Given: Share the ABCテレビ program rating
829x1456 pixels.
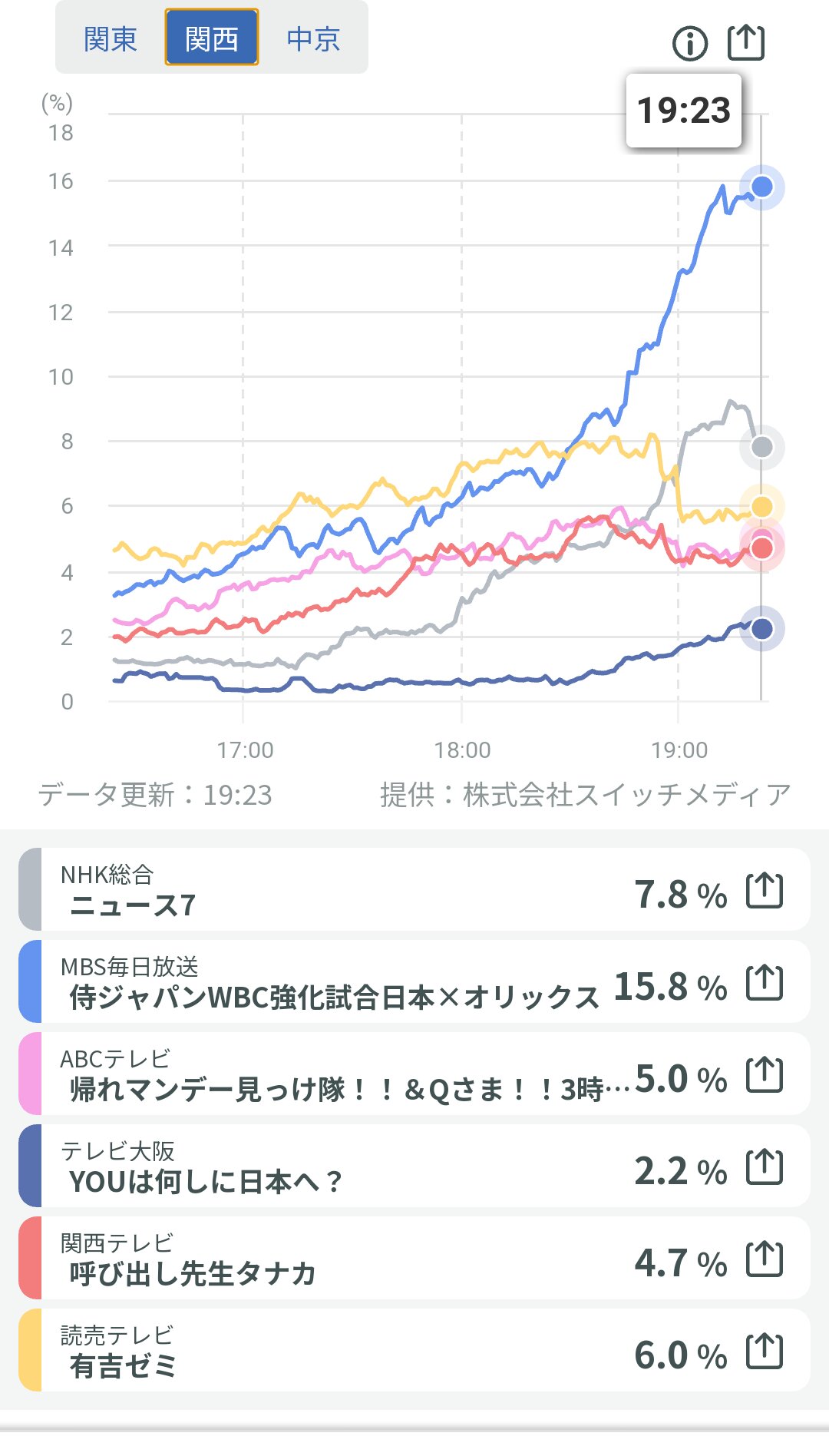Looking at the screenshot, I should (765, 1075).
